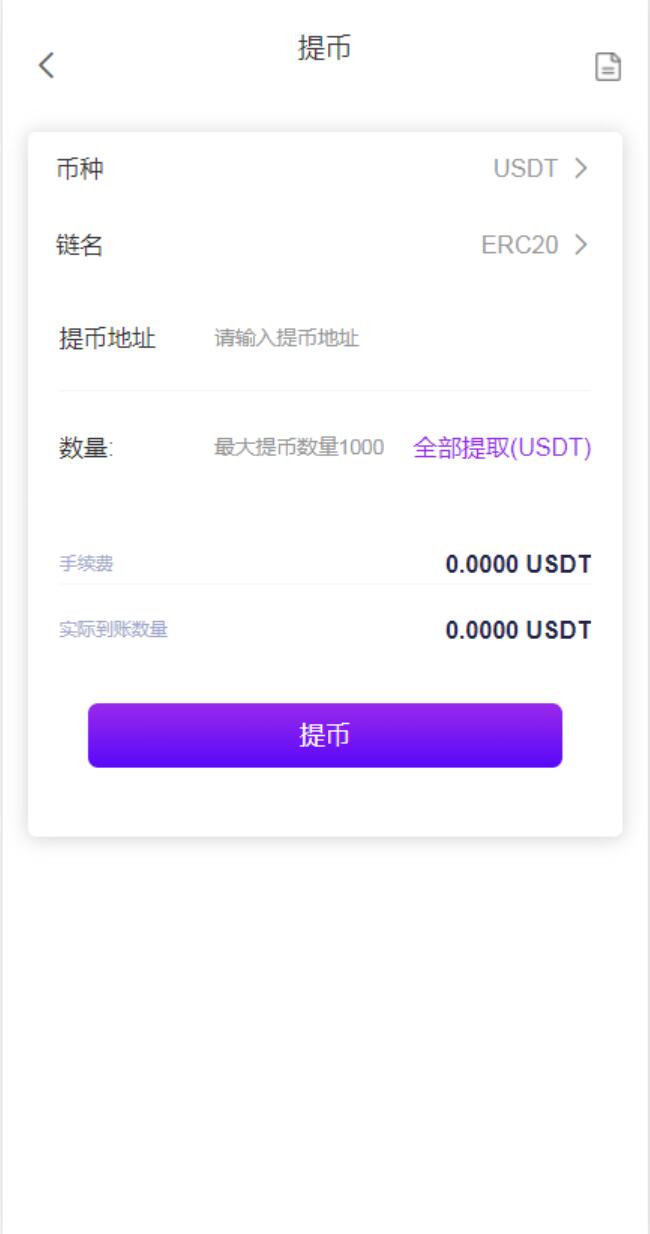Select a different chain than ERC20
Image resolution: width=650 pixels, height=1234 pixels.
pos(534,245)
